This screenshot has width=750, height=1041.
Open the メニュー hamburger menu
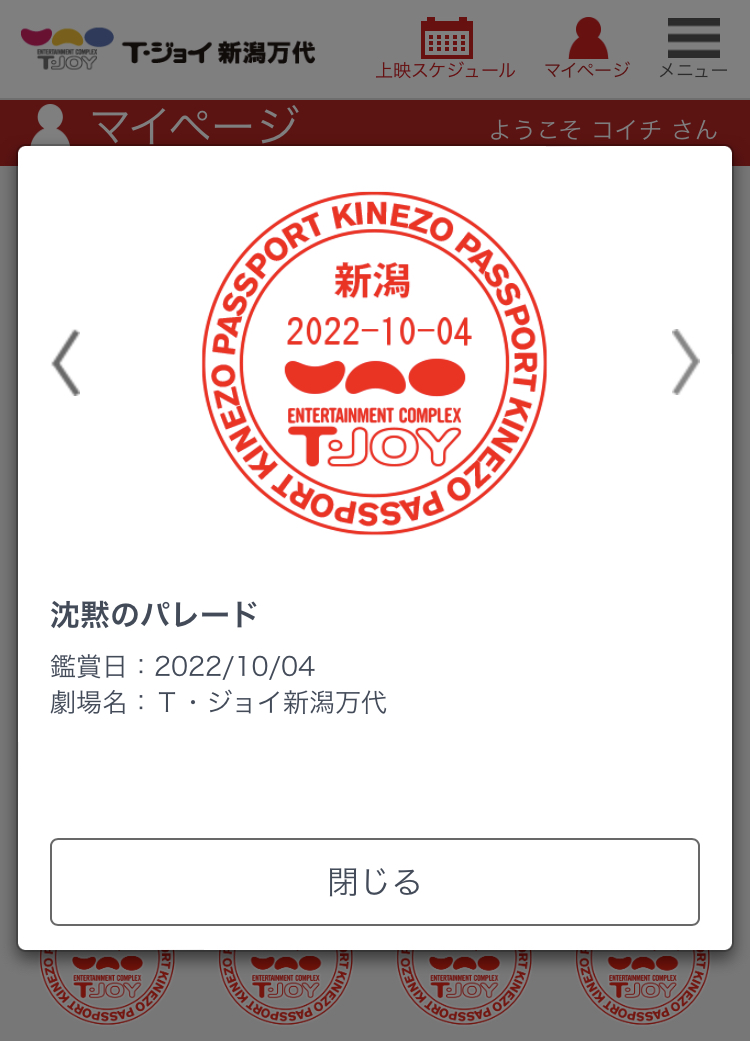[x=693, y=48]
